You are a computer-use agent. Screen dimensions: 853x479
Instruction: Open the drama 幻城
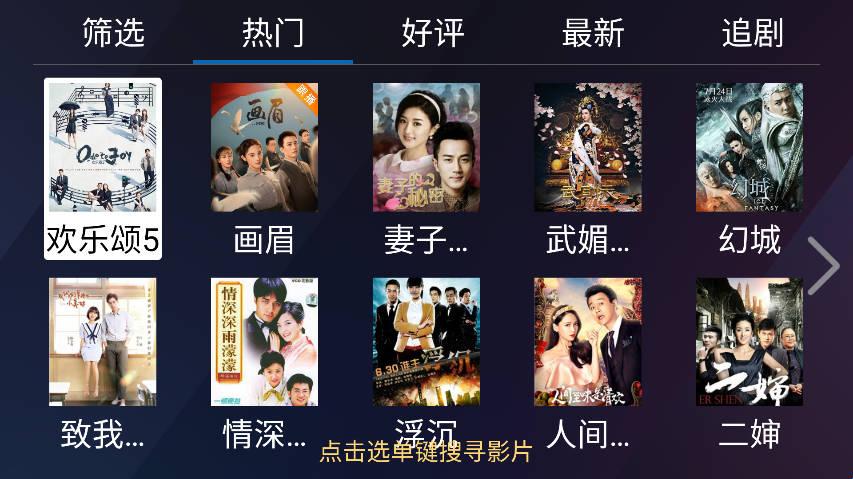click(x=749, y=148)
